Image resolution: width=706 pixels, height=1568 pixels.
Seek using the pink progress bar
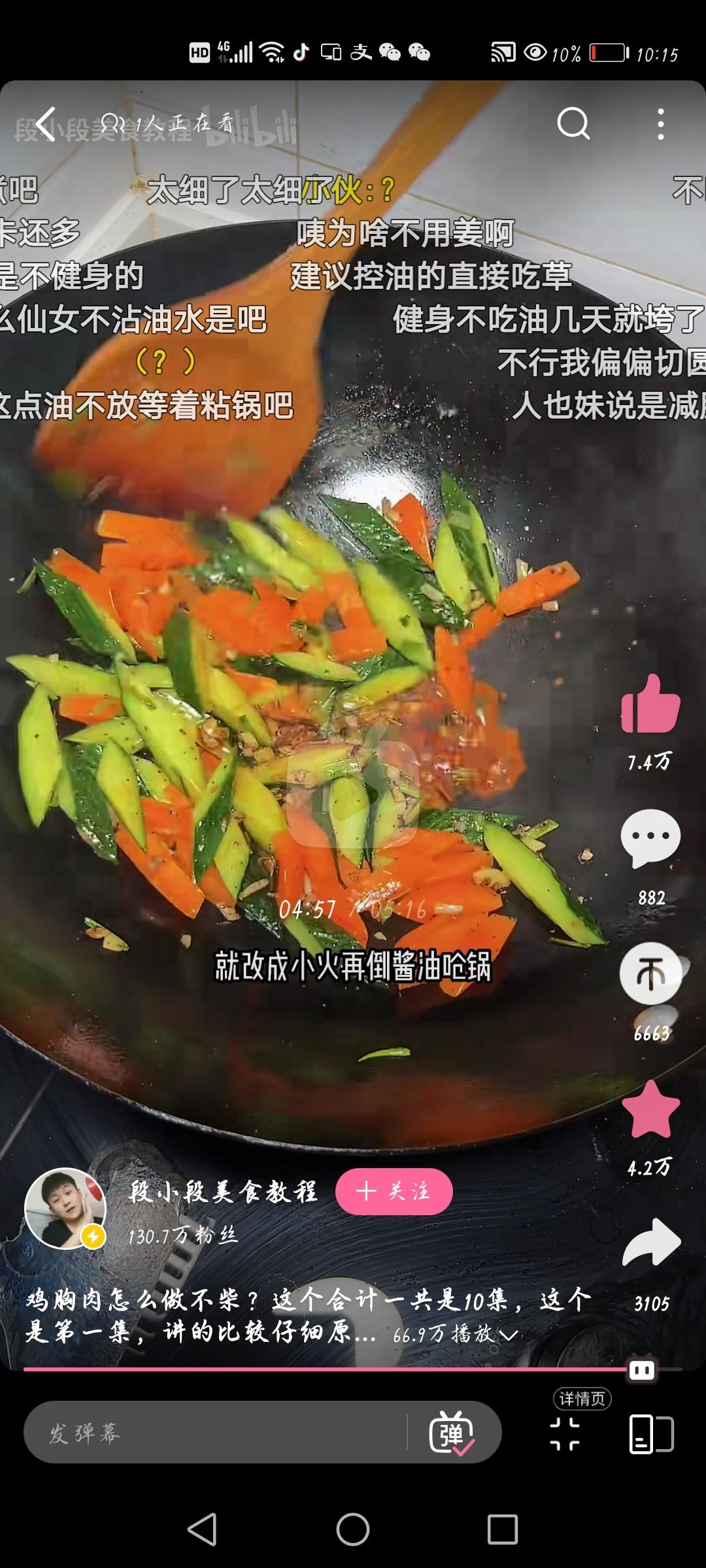point(327,1369)
